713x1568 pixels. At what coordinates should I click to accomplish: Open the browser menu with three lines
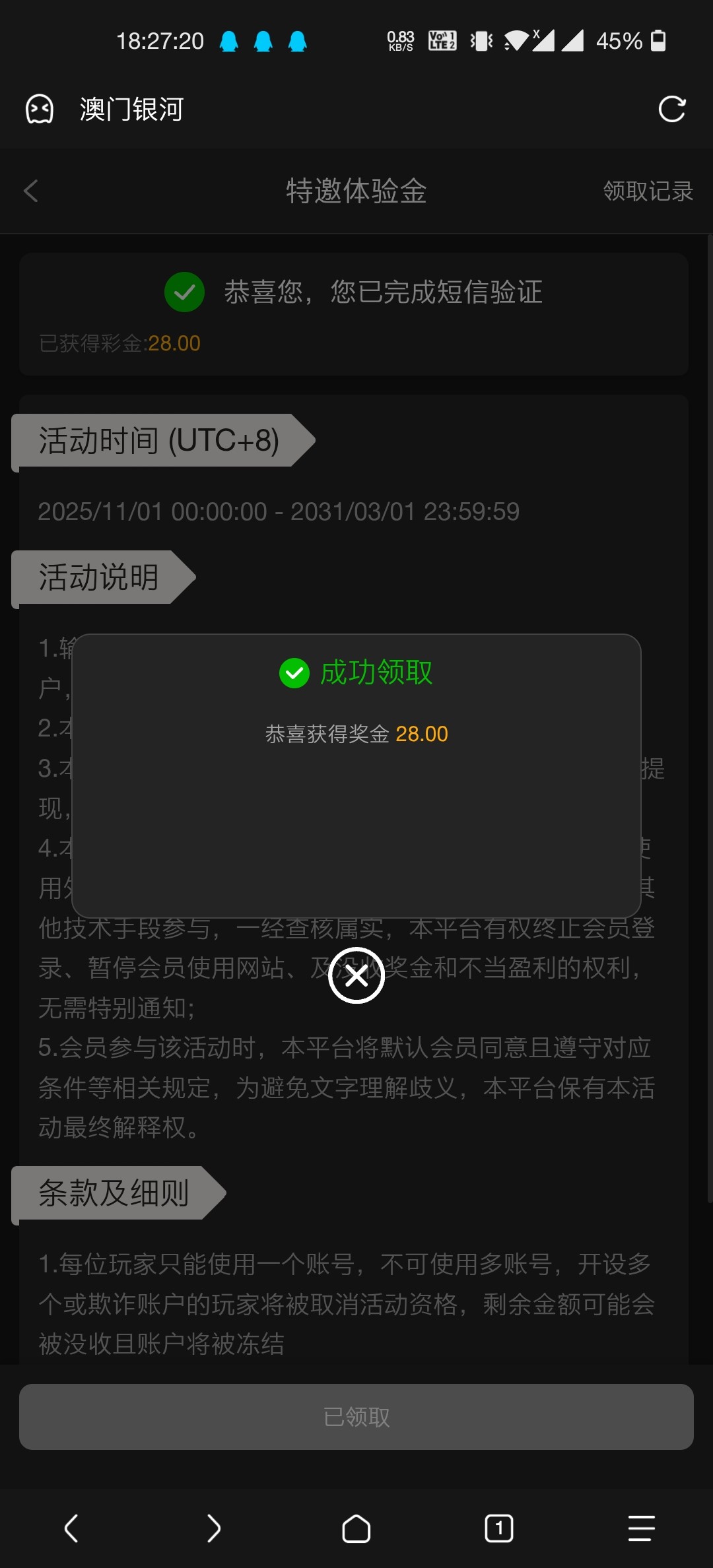(x=640, y=1528)
